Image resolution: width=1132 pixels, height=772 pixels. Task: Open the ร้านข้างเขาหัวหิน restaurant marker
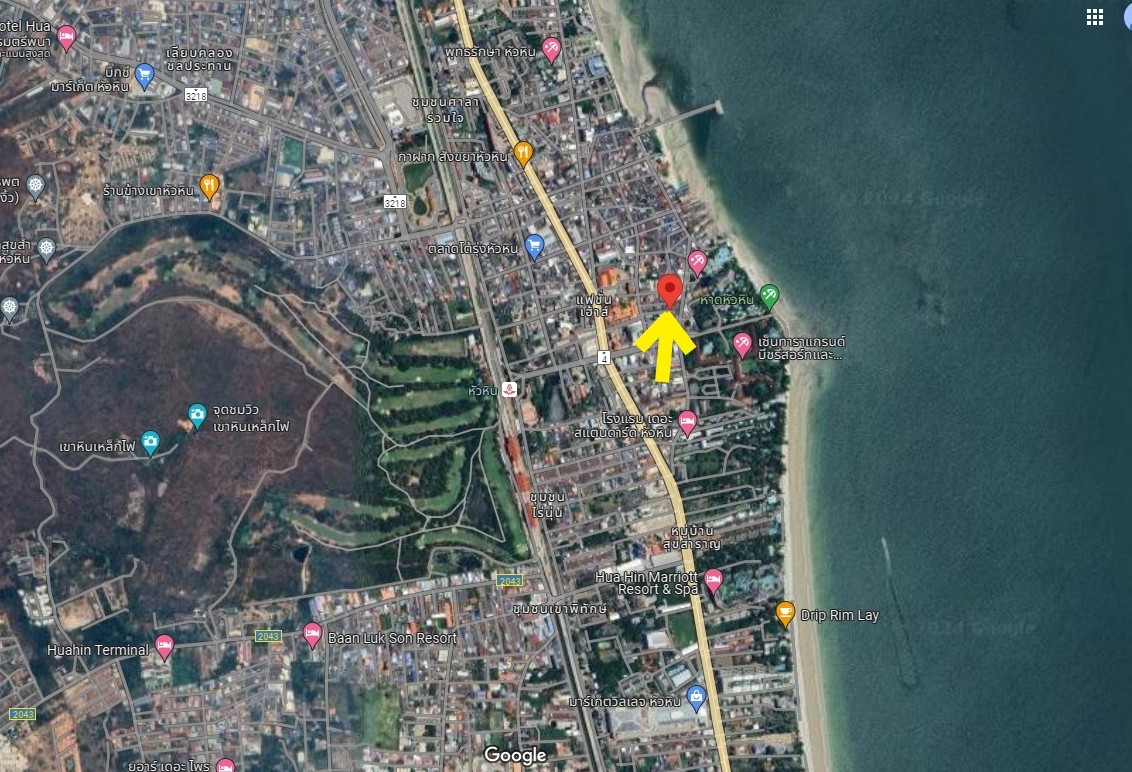pos(209,185)
